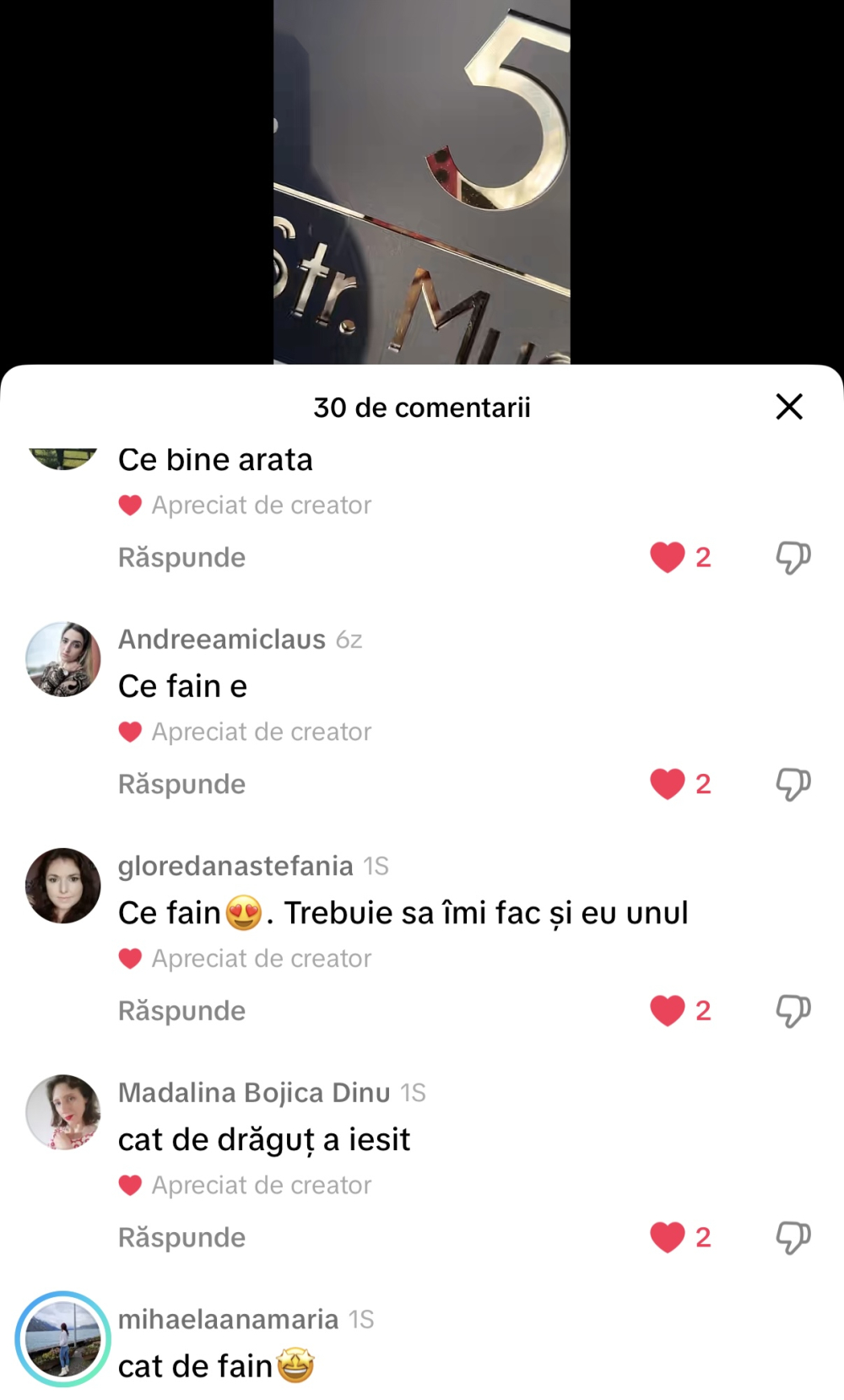The width and height of the screenshot is (844, 1400).
Task: Like Andreeamiclaus's 'Ce fain e' comment
Action: (x=667, y=784)
